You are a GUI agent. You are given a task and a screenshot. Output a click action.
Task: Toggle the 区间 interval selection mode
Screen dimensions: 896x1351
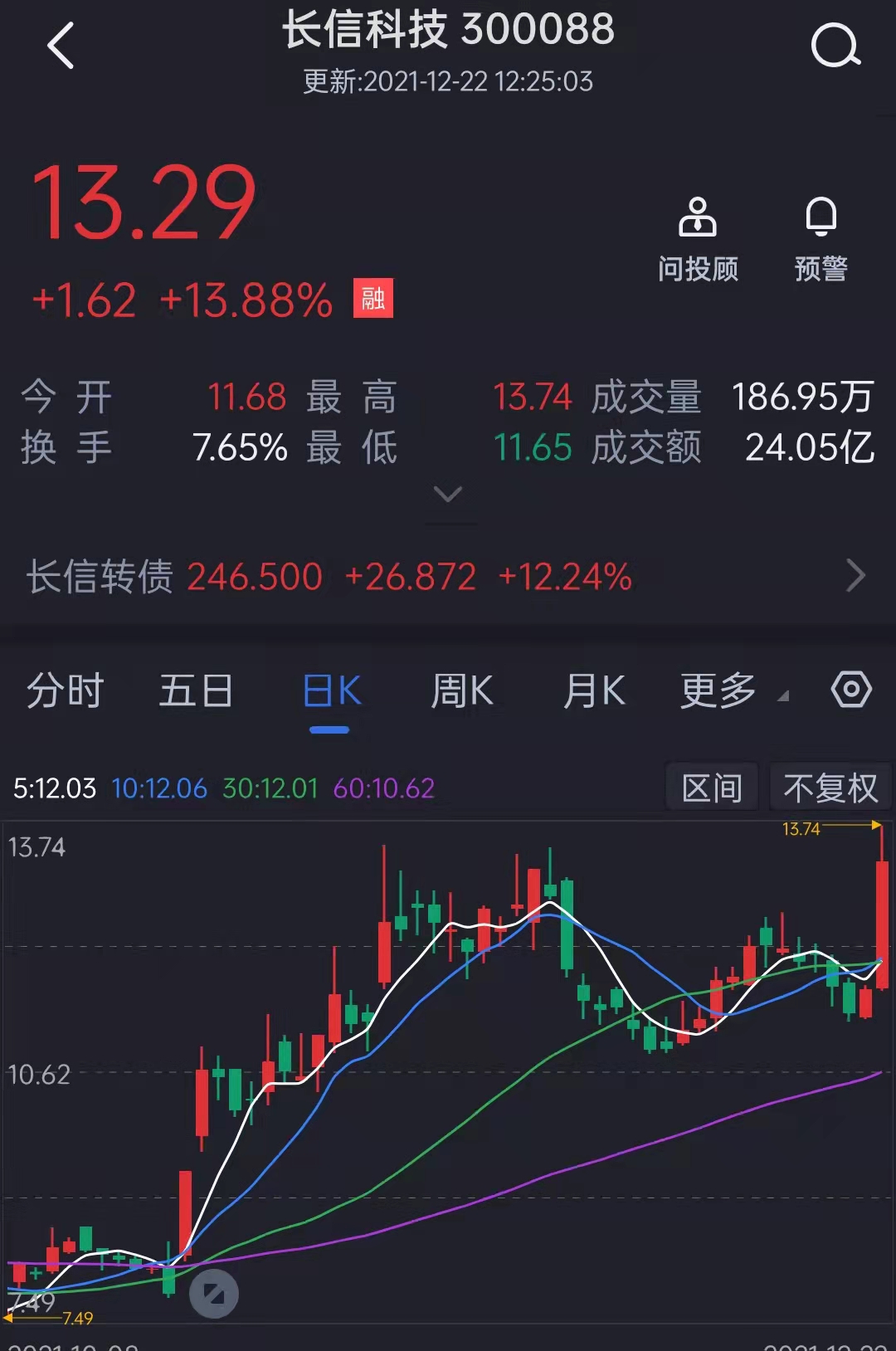tap(712, 786)
